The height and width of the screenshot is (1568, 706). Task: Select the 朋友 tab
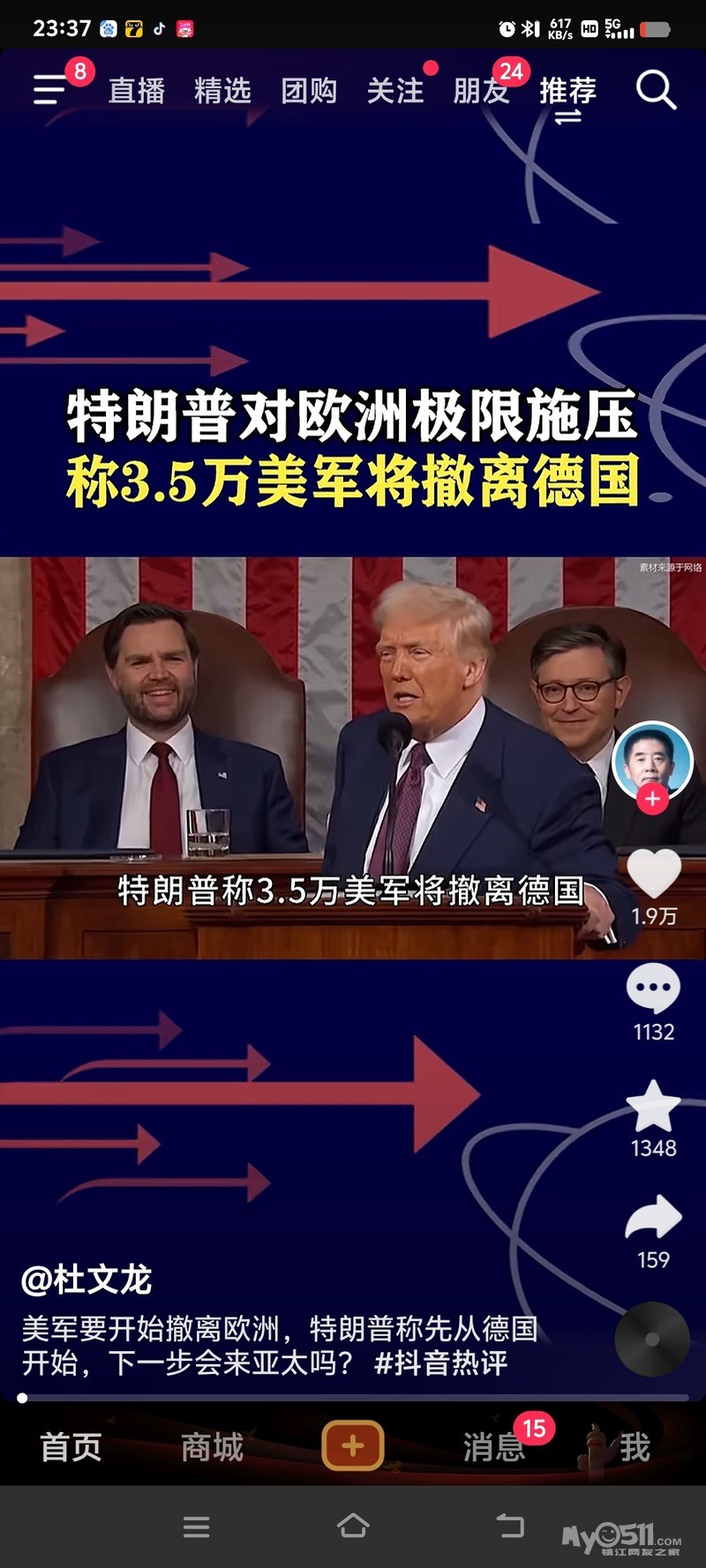(x=481, y=91)
